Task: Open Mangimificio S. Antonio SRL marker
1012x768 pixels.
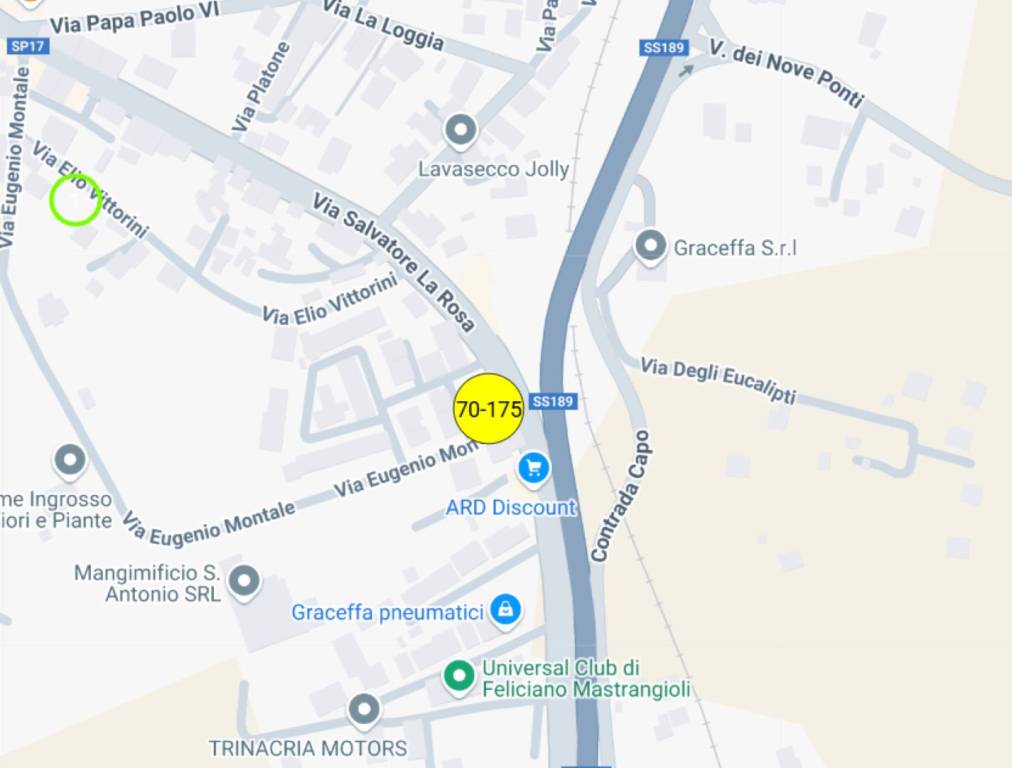Action: 244,580
